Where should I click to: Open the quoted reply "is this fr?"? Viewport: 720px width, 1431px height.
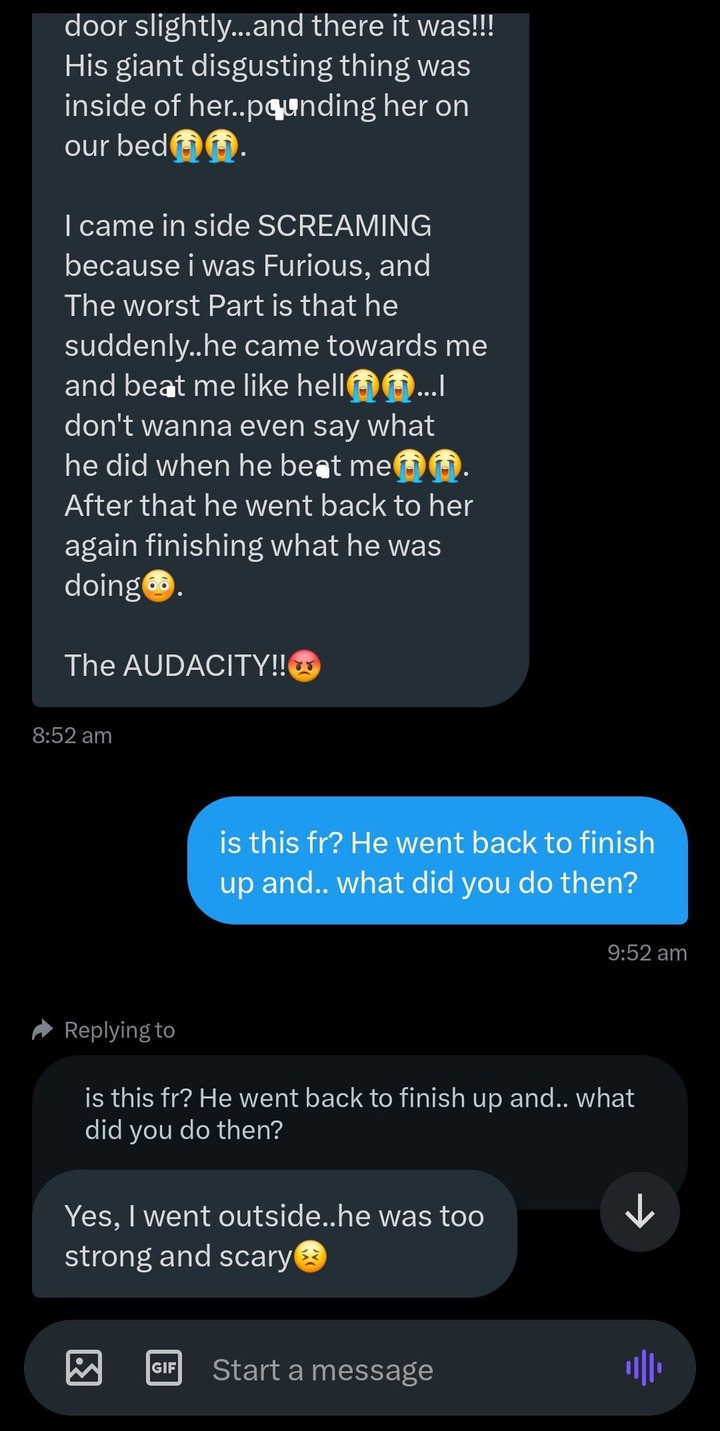[x=360, y=1115]
